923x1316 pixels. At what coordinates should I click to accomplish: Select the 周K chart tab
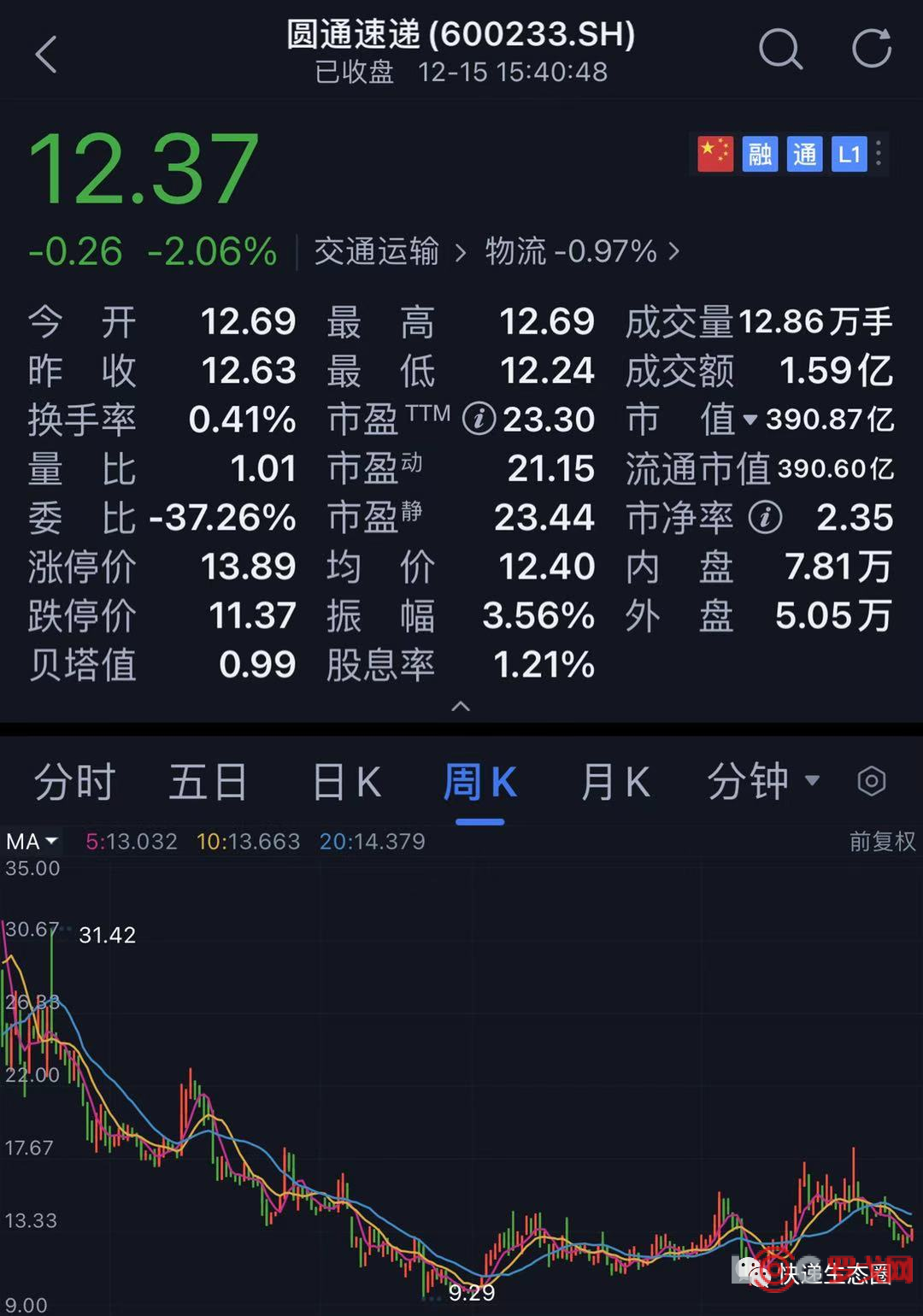[479, 782]
